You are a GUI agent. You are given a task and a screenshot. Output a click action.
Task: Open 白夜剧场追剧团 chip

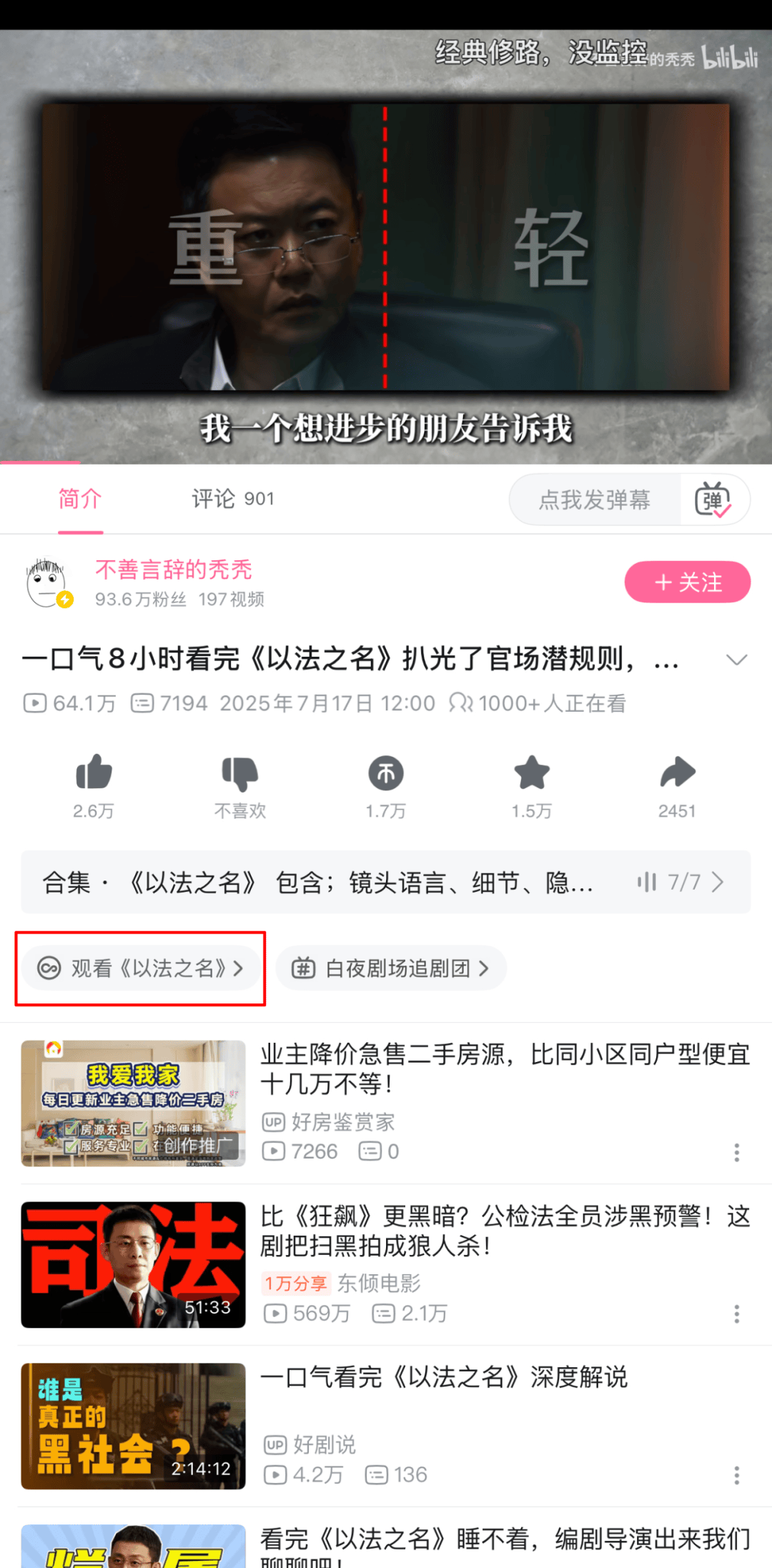click(x=391, y=968)
